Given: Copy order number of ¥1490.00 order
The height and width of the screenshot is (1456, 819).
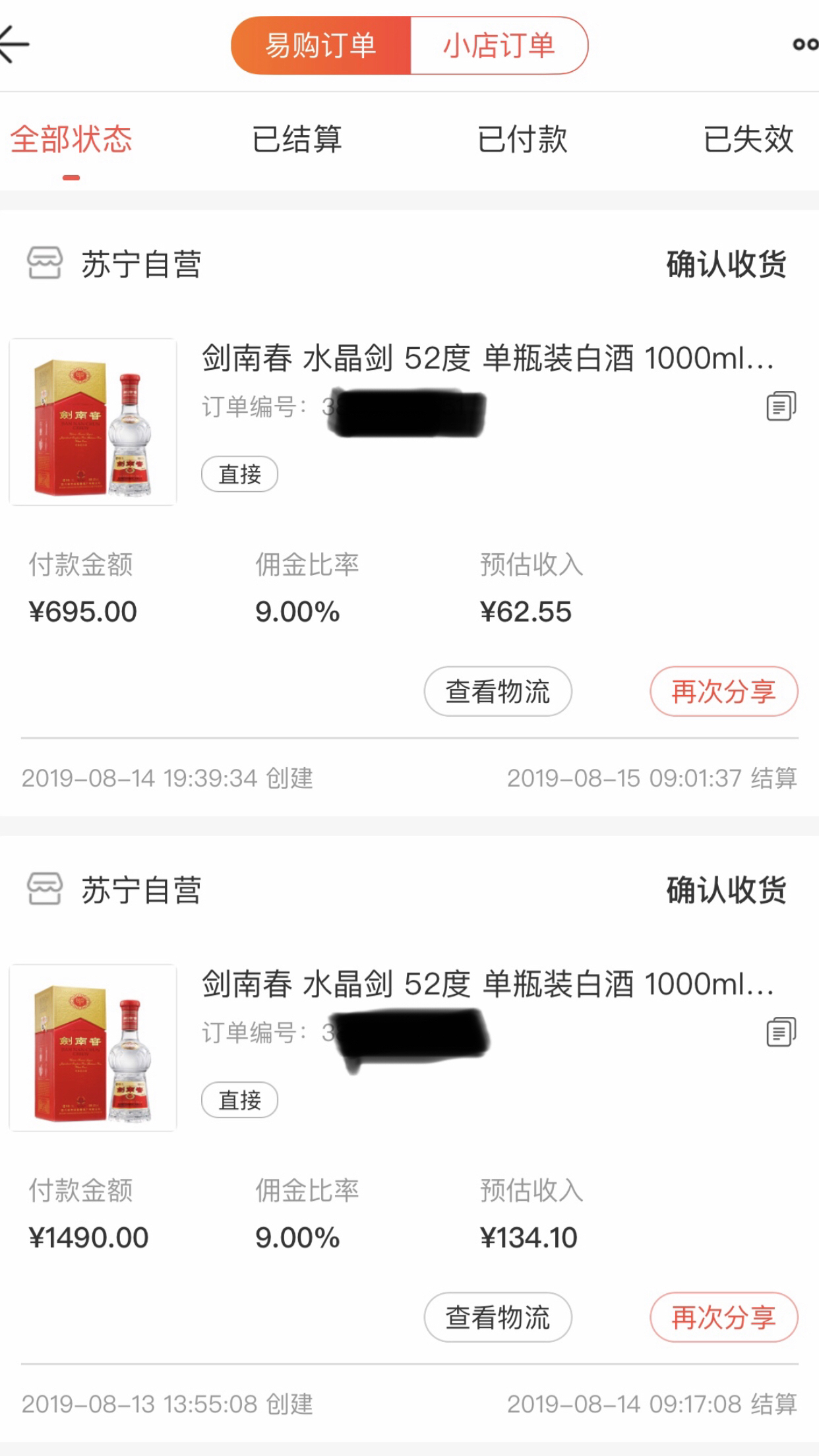Looking at the screenshot, I should coord(781,1032).
